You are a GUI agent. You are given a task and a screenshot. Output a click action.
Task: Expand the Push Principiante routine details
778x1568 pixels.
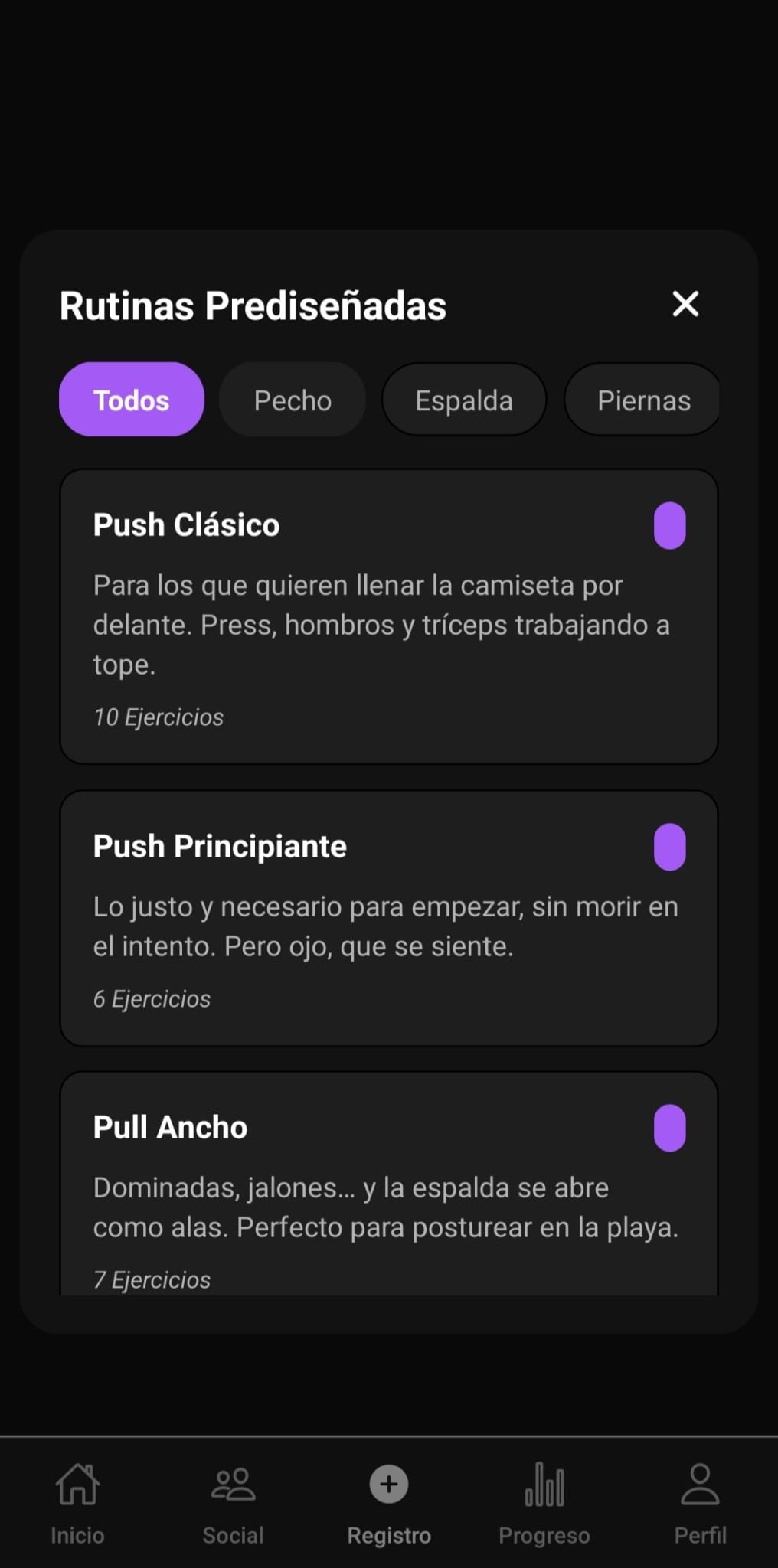[x=388, y=919]
